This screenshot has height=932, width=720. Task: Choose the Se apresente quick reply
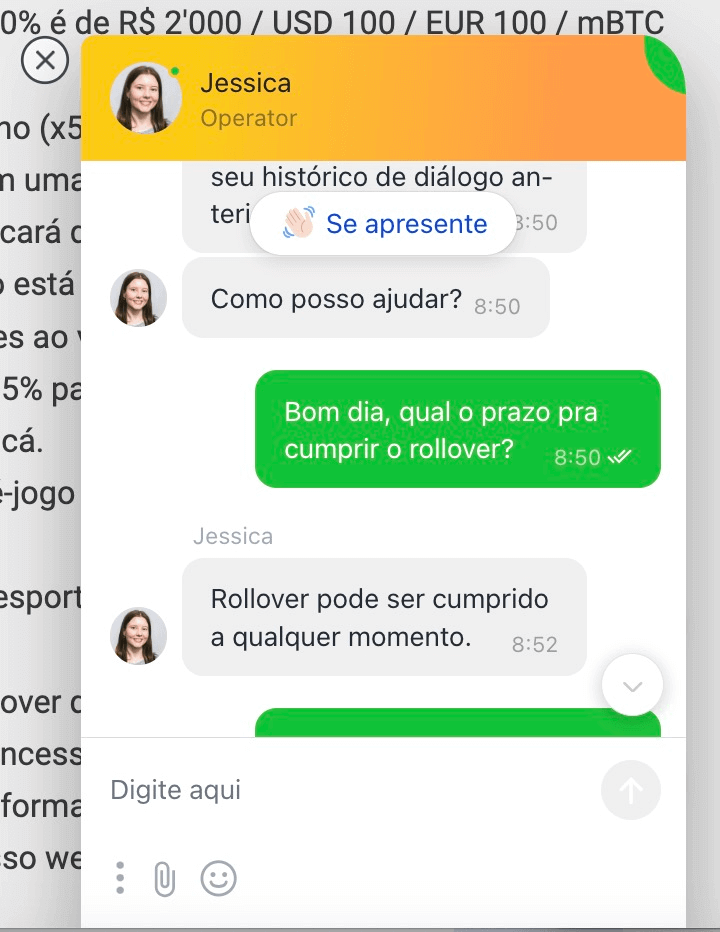pos(406,224)
